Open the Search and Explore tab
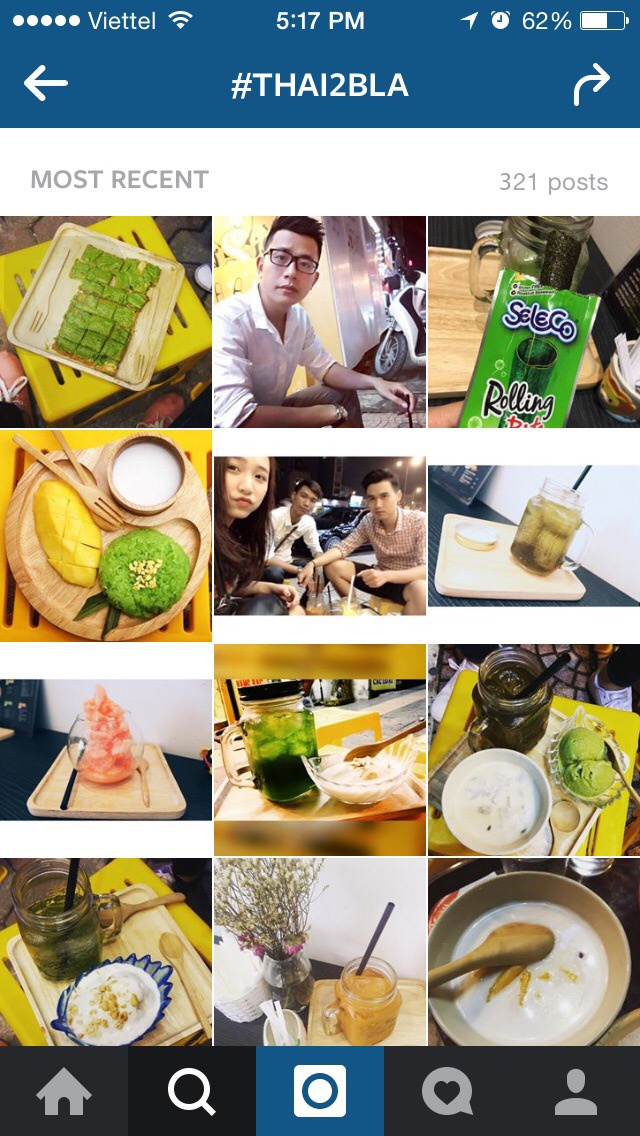The width and height of the screenshot is (640, 1136). [192, 1091]
